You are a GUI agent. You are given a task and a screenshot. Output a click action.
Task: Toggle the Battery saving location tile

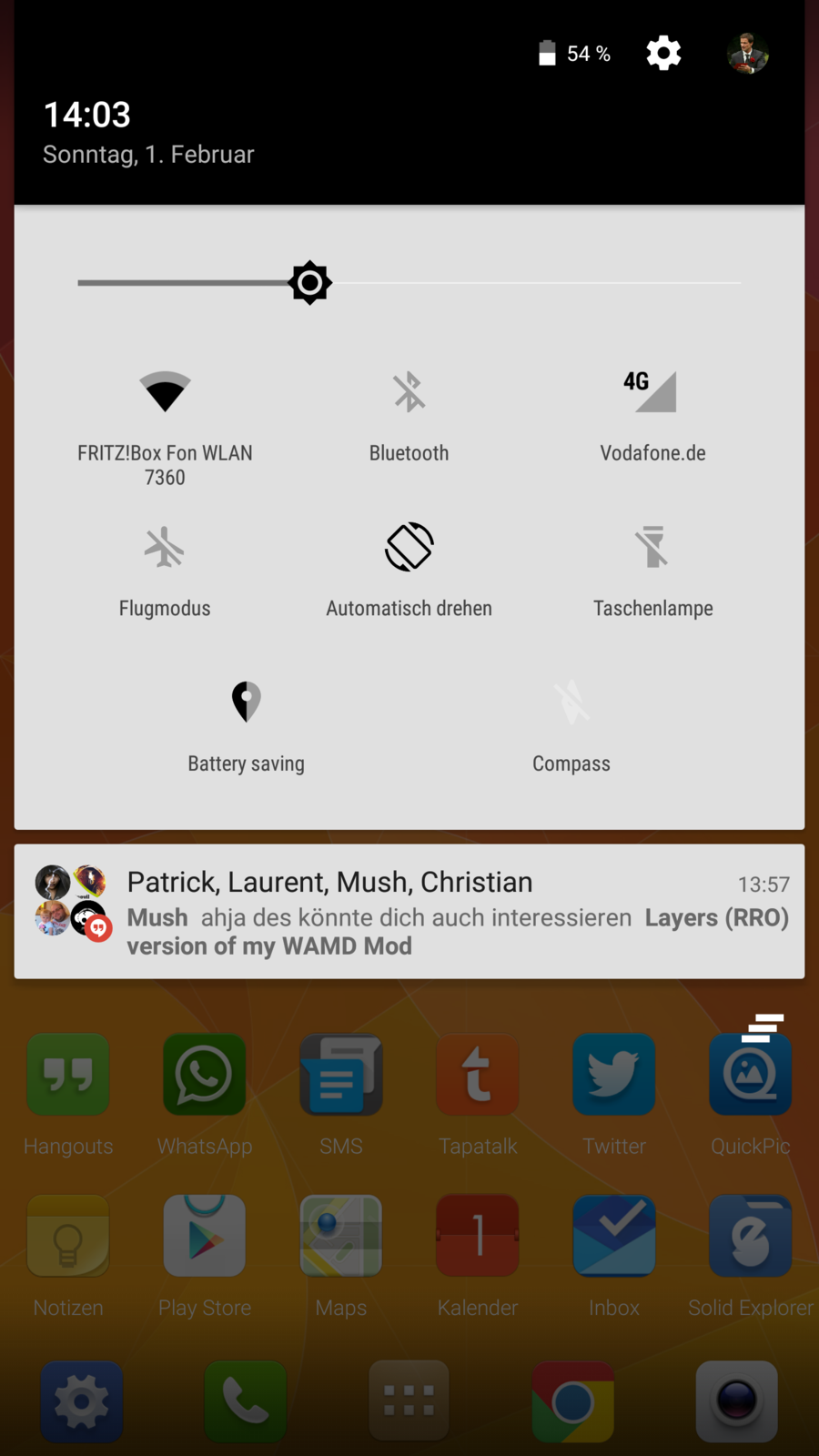(x=246, y=703)
